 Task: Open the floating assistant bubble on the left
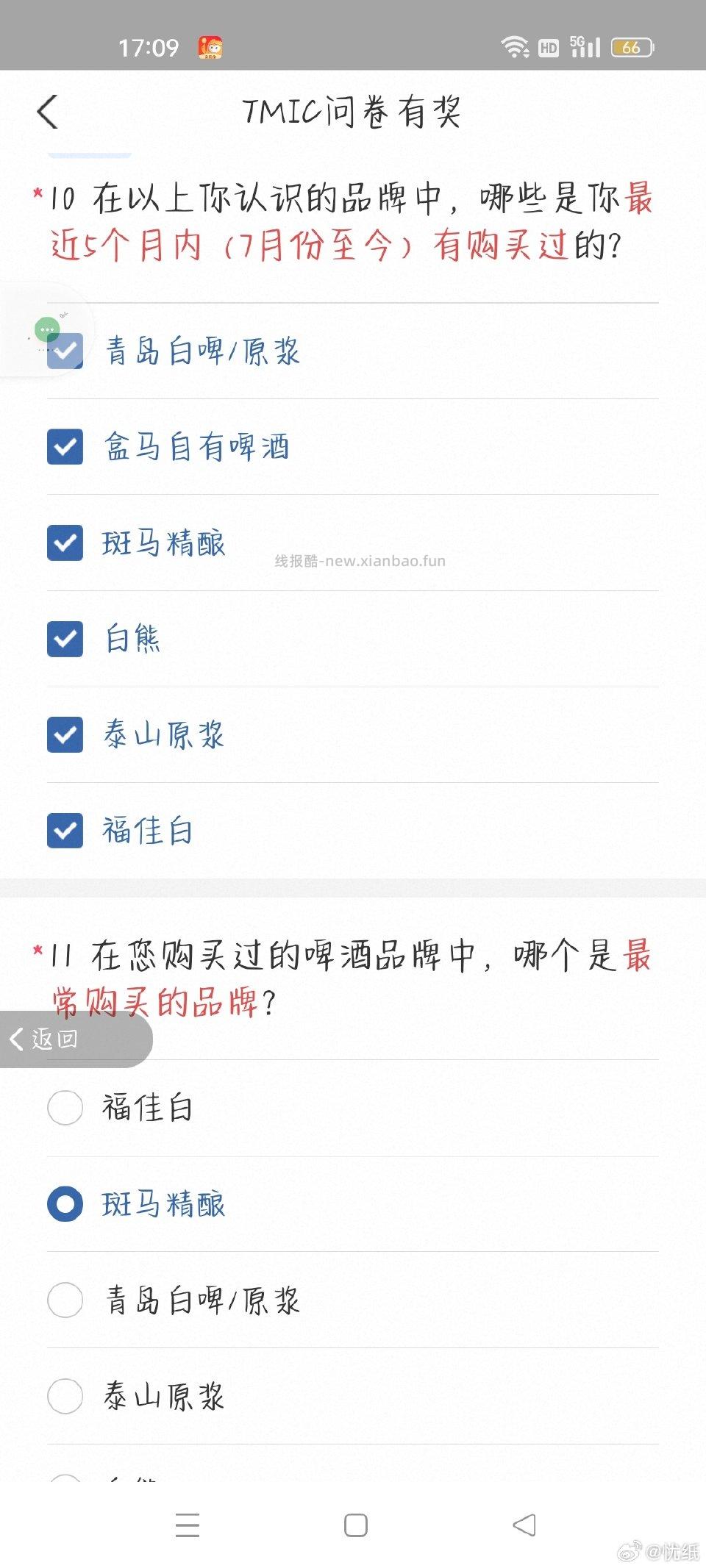coord(46,329)
